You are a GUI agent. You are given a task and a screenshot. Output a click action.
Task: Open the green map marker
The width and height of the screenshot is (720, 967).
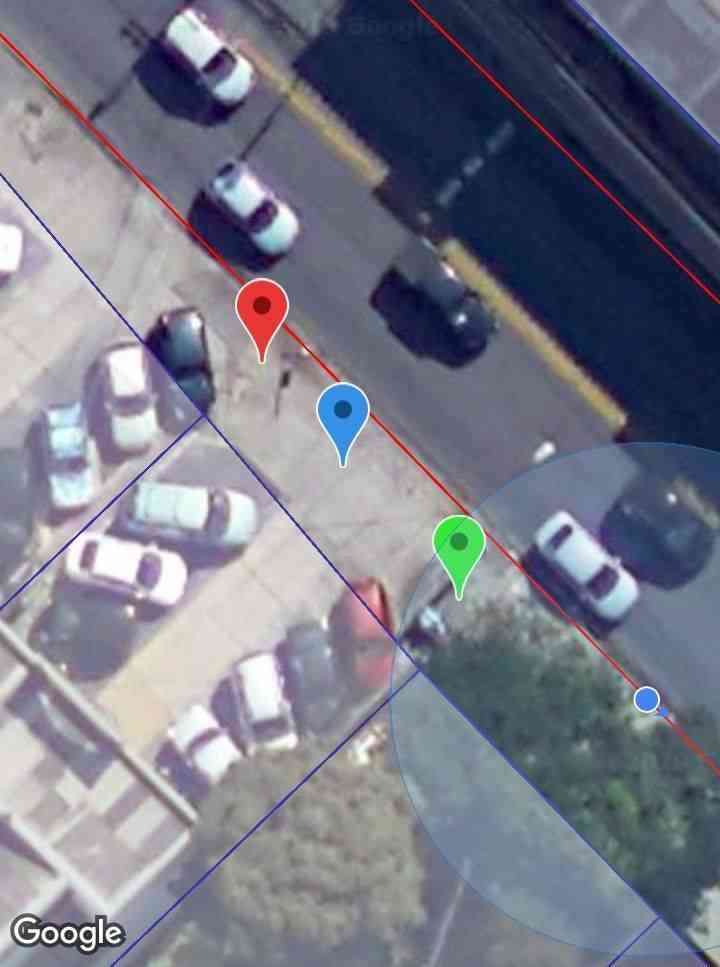point(459,545)
